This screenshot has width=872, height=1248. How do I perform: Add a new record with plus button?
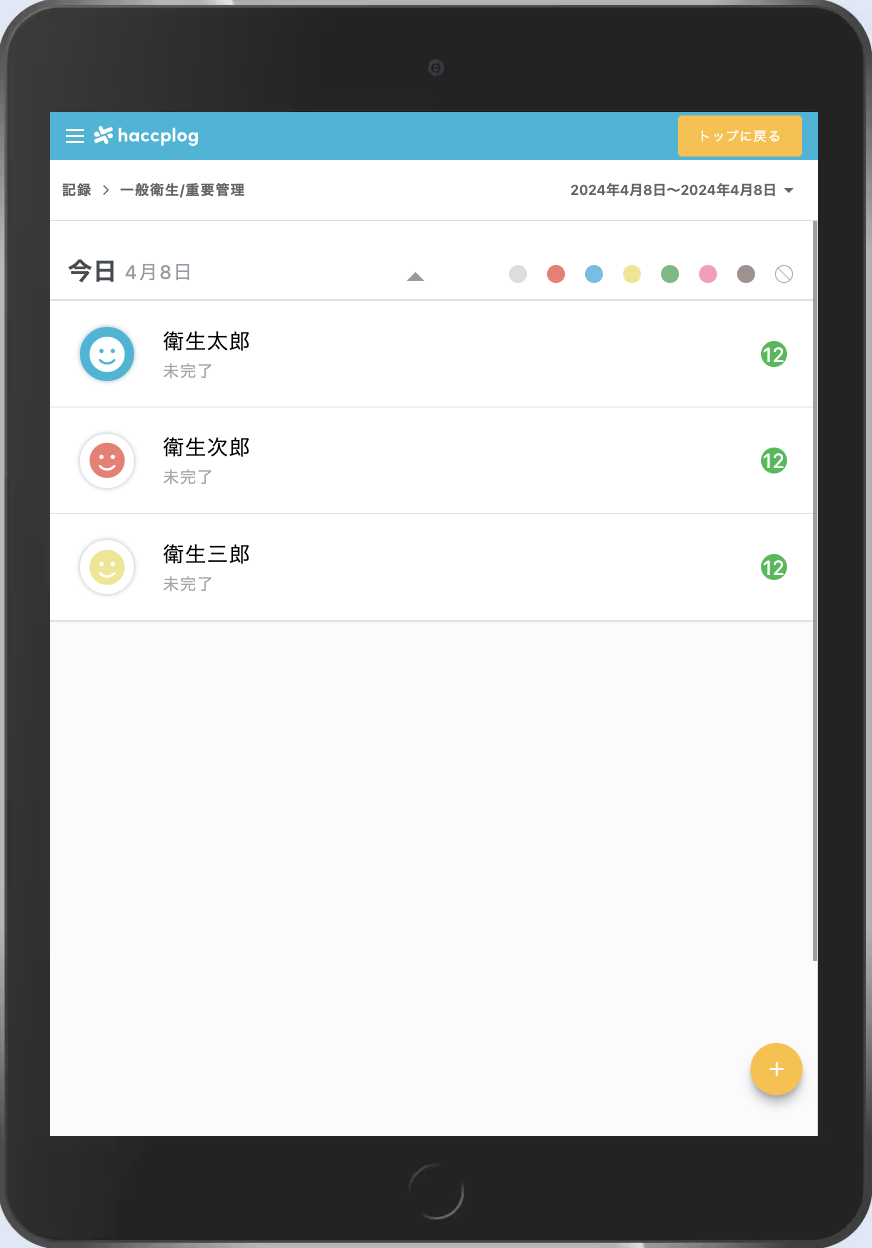click(776, 1069)
